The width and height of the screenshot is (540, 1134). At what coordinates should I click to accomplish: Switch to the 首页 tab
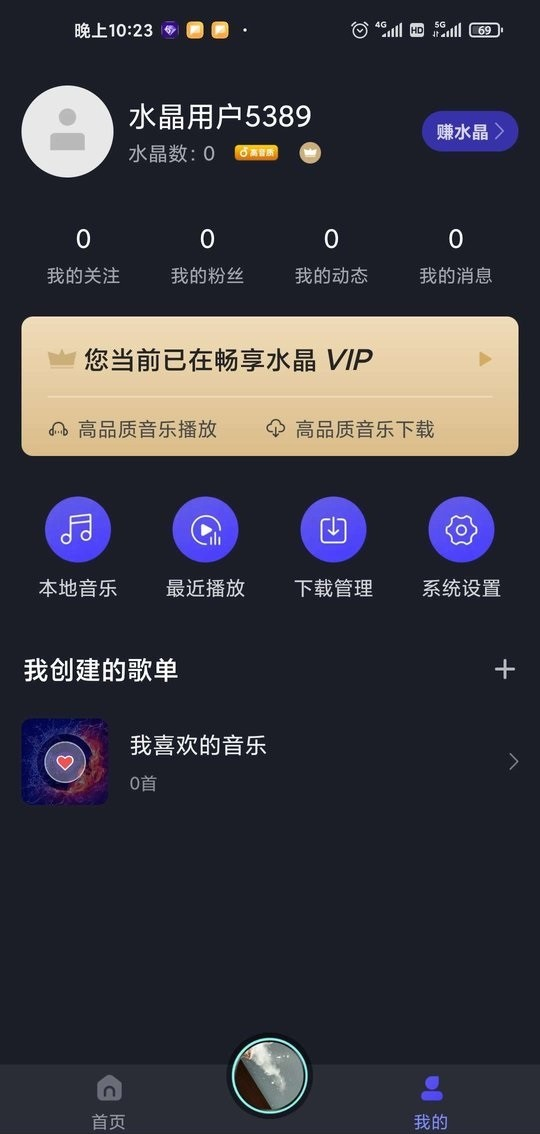coord(108,1101)
